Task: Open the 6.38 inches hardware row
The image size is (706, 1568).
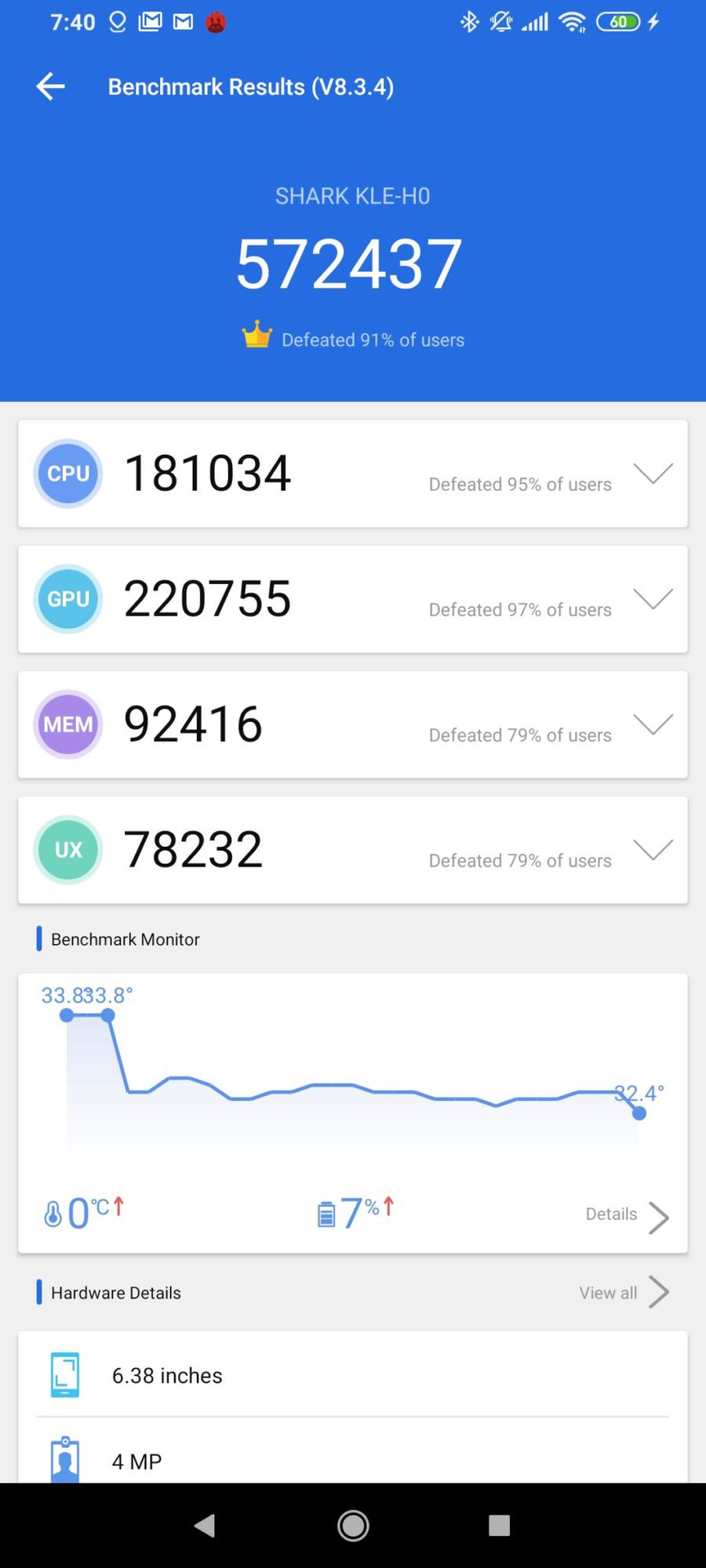Action: (x=353, y=1374)
